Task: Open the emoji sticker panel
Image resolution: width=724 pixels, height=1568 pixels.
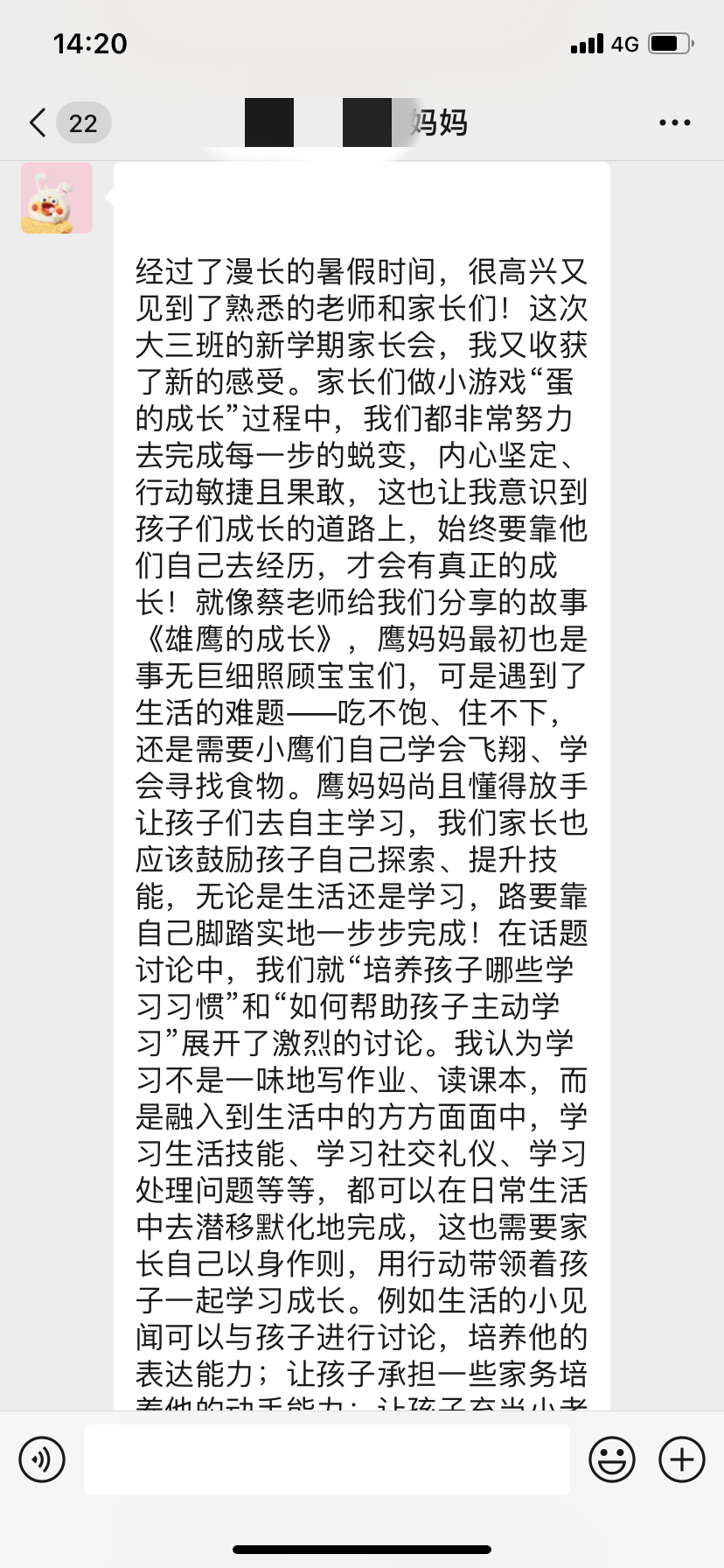Action: (611, 1459)
